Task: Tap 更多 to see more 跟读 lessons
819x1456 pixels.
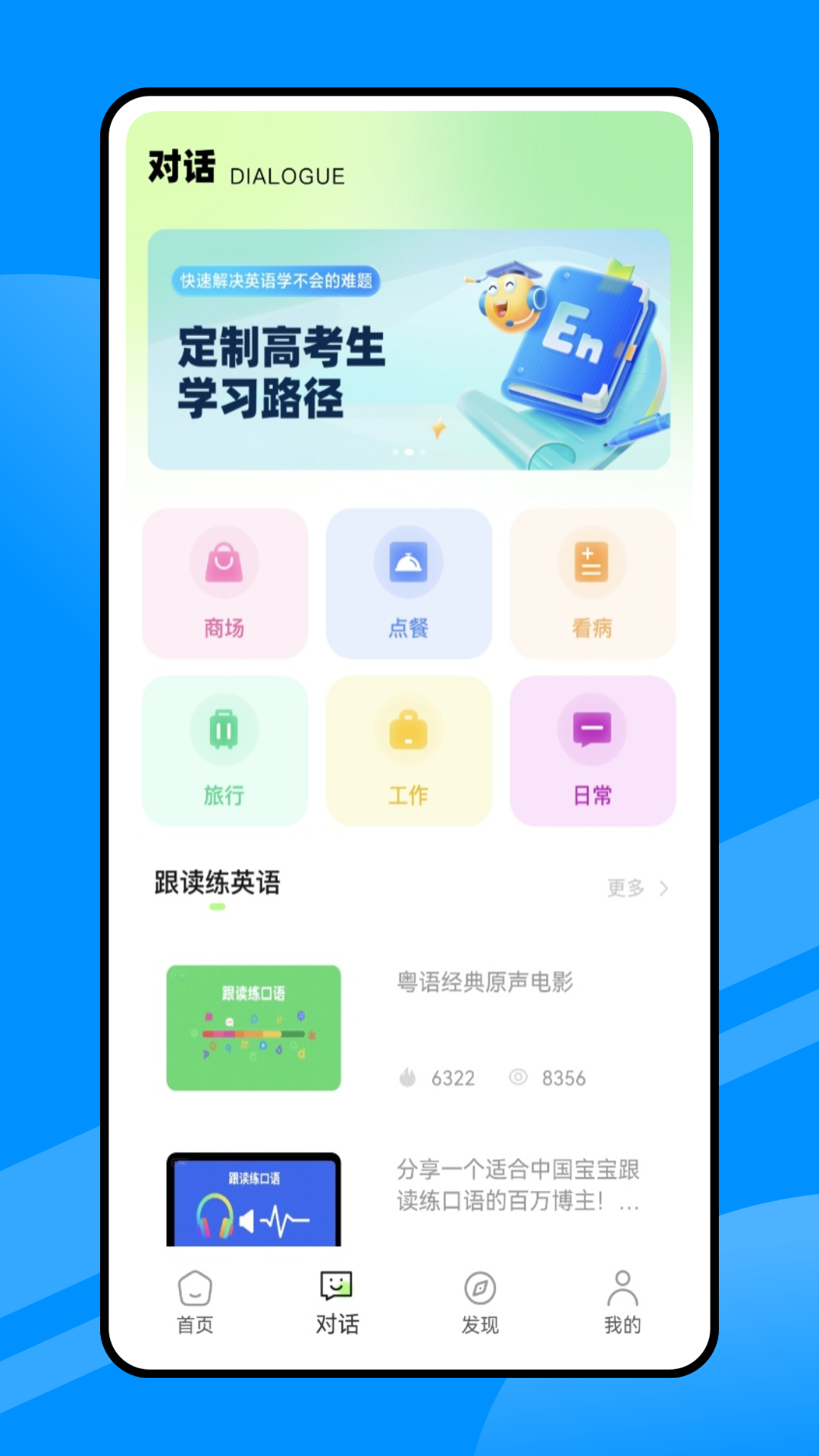Action: [x=637, y=888]
